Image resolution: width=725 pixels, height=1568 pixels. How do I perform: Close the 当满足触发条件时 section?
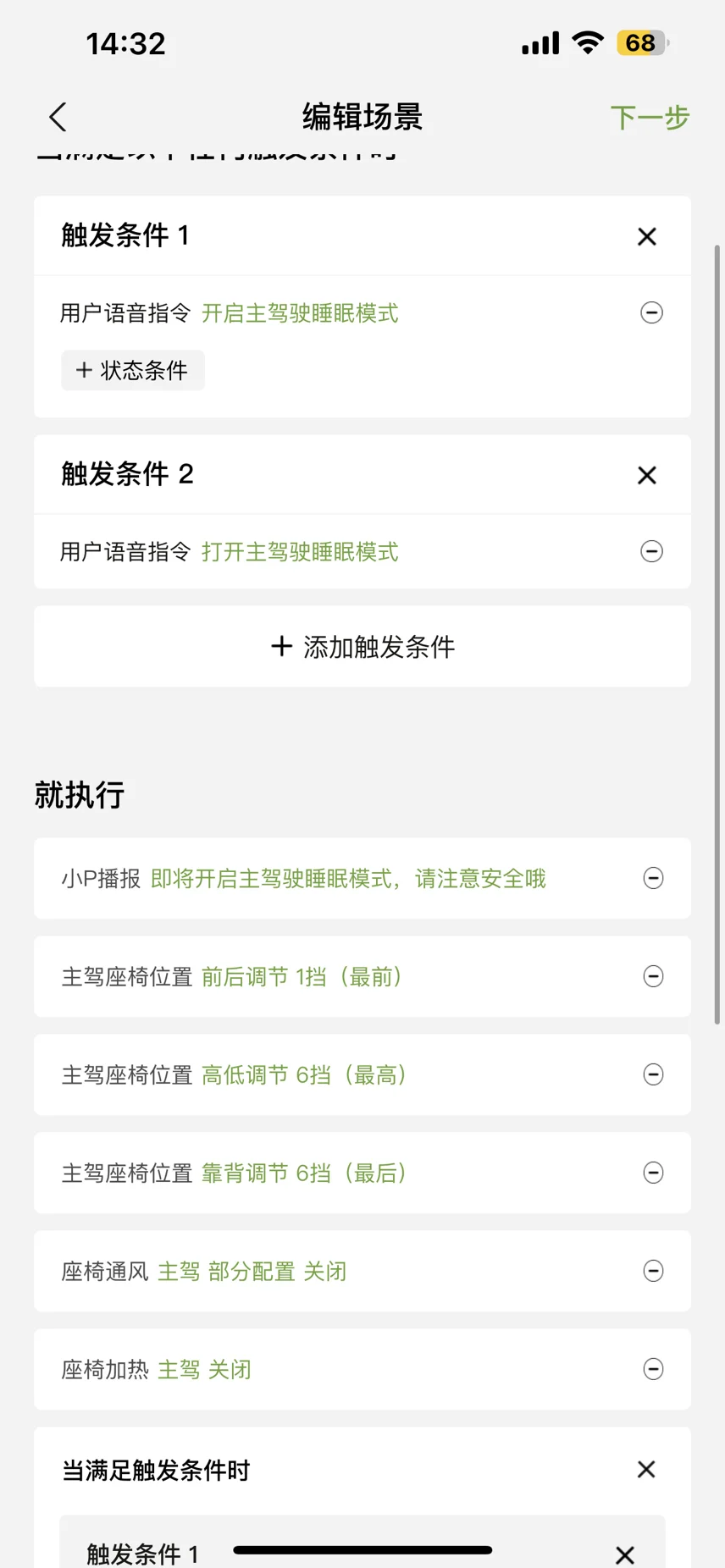point(646,1469)
